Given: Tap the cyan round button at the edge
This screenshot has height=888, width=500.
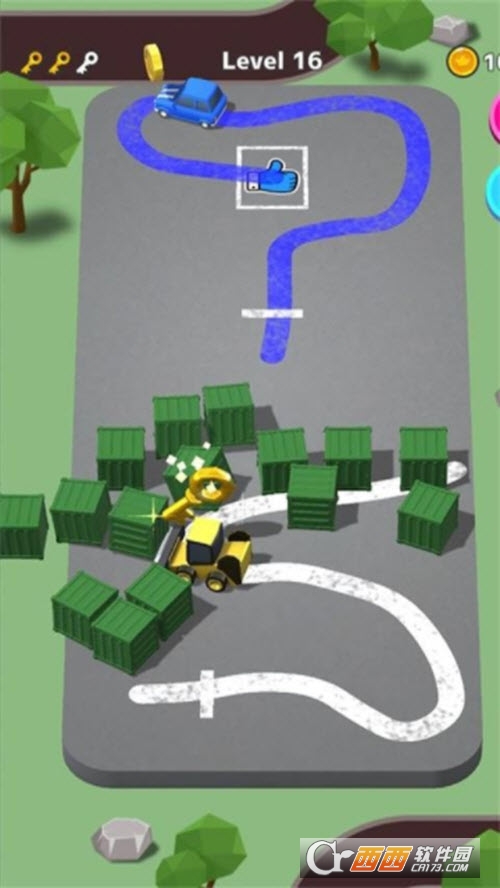Looking at the screenshot, I should coord(493,191).
